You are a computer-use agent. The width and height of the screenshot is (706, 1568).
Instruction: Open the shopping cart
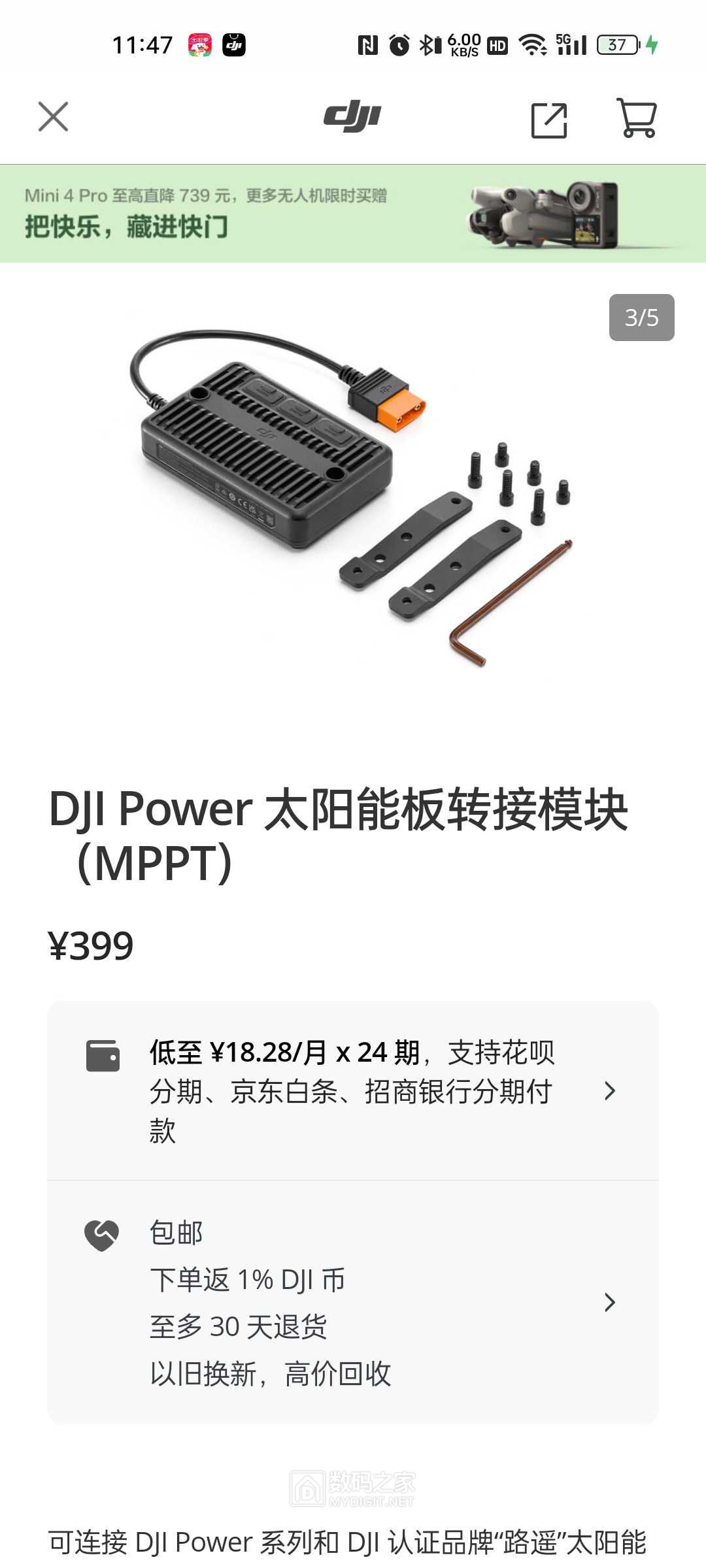click(x=636, y=118)
